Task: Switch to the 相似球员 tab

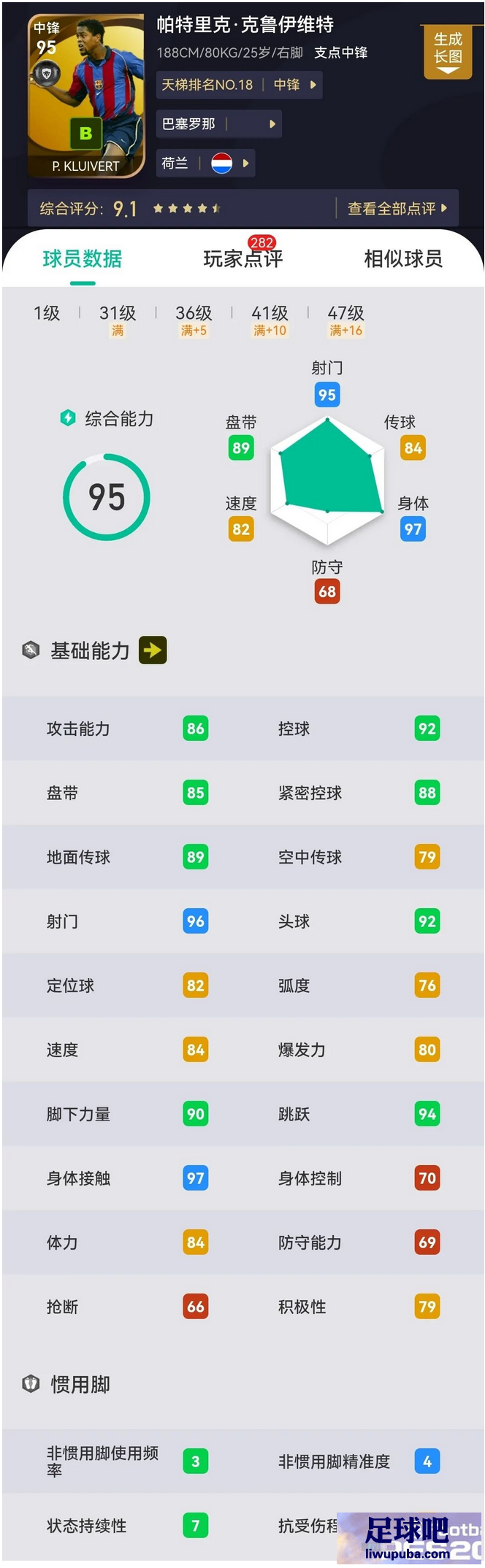Action: (403, 259)
